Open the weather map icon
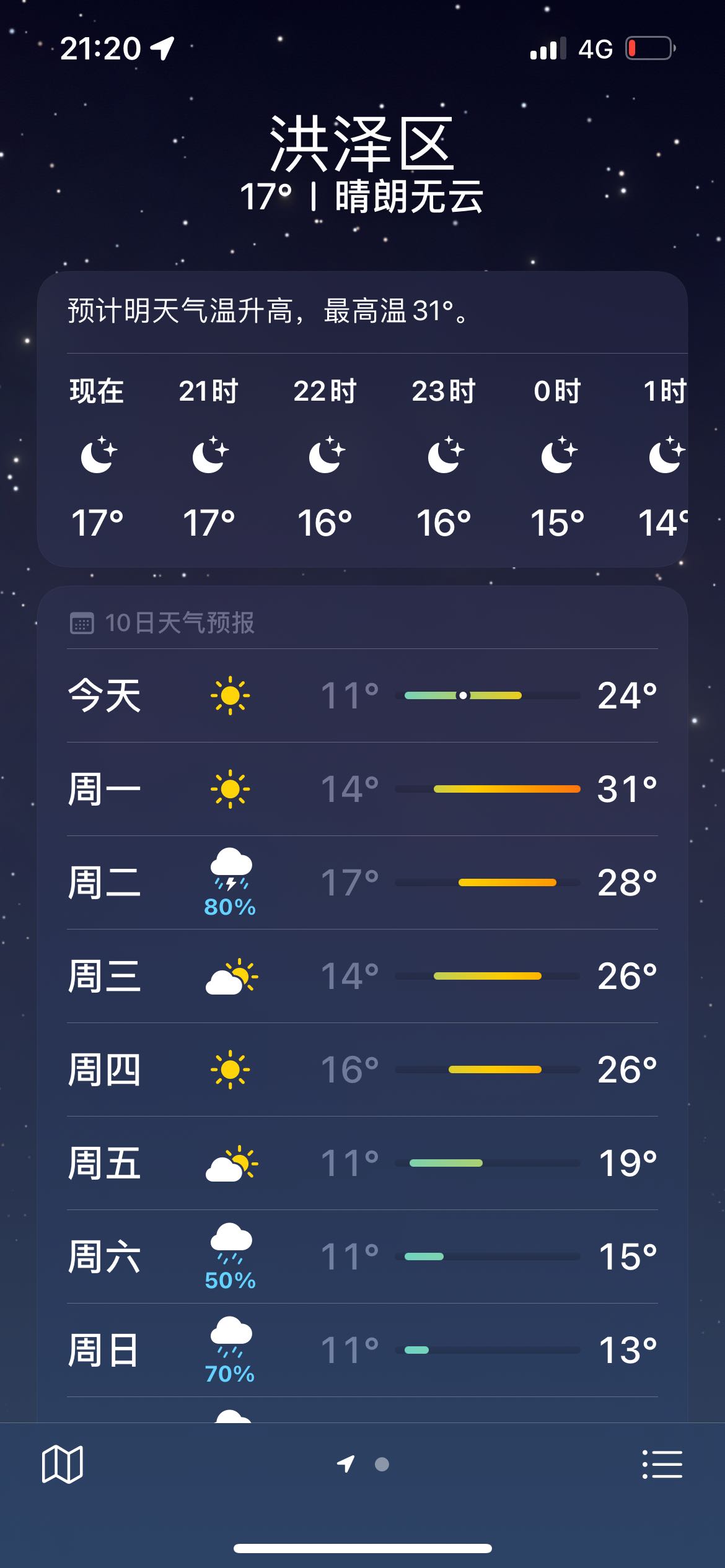 62,1464
